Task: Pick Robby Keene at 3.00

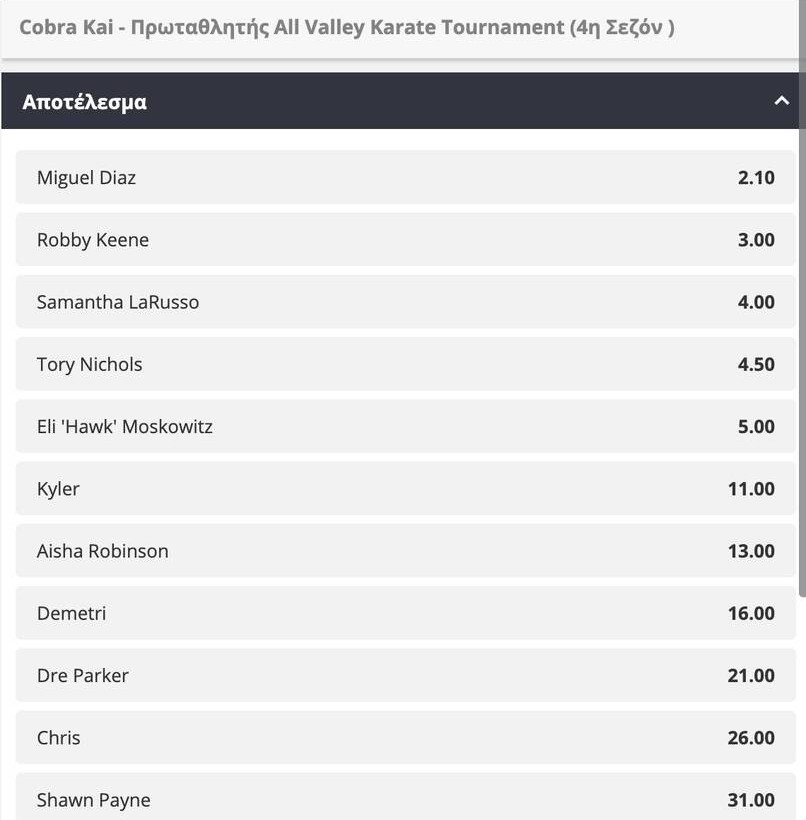Action: point(405,240)
